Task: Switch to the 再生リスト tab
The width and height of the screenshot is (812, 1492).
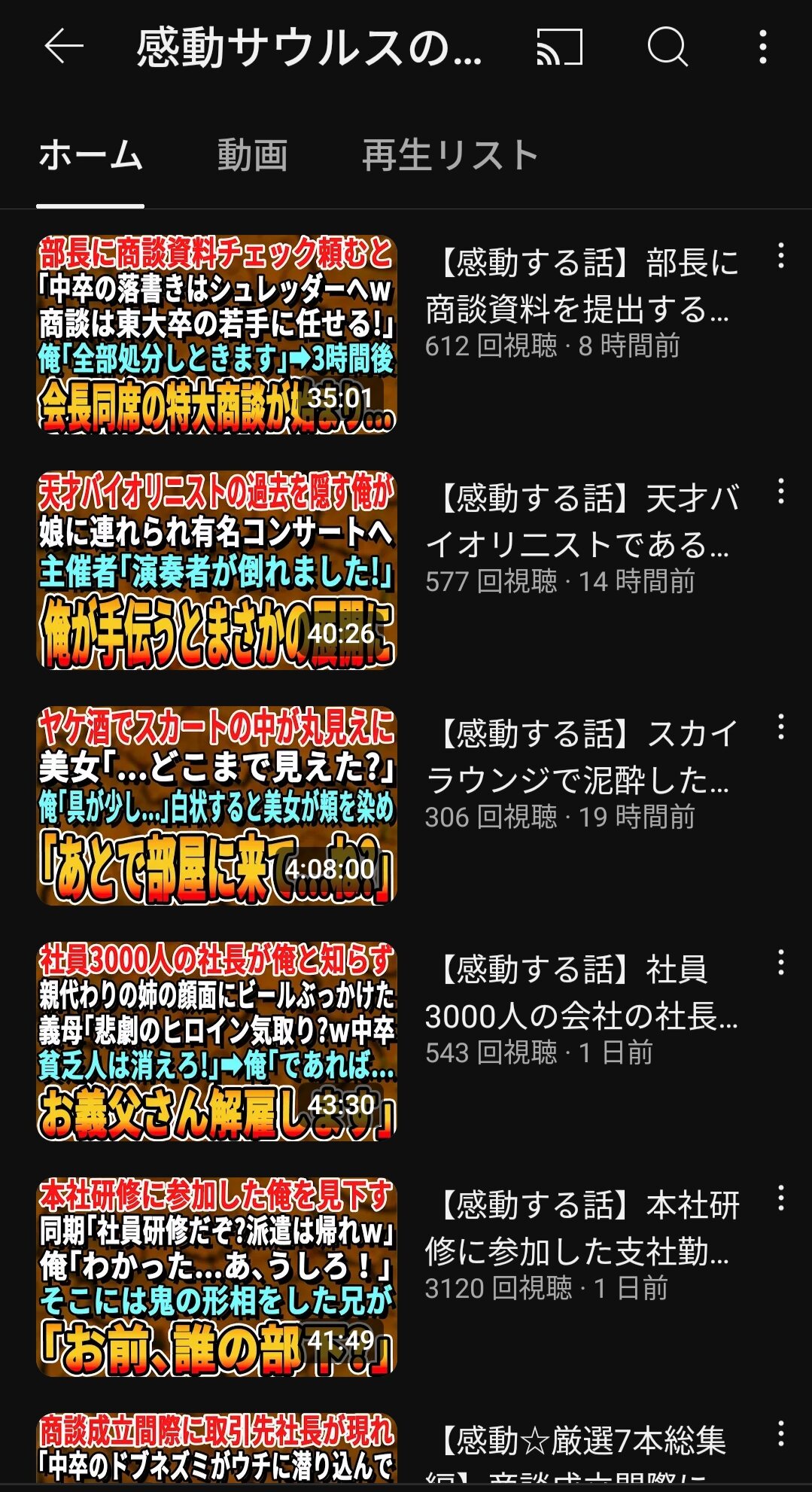Action: click(450, 155)
